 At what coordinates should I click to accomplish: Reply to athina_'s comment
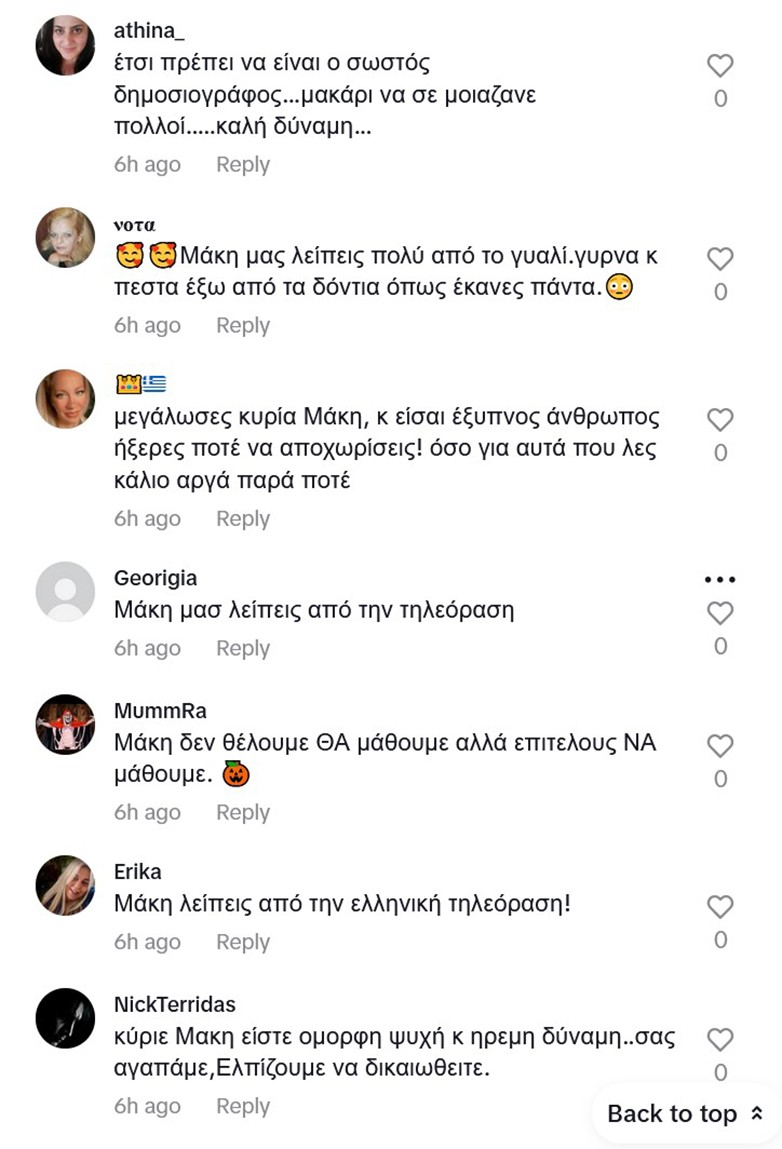click(x=243, y=165)
